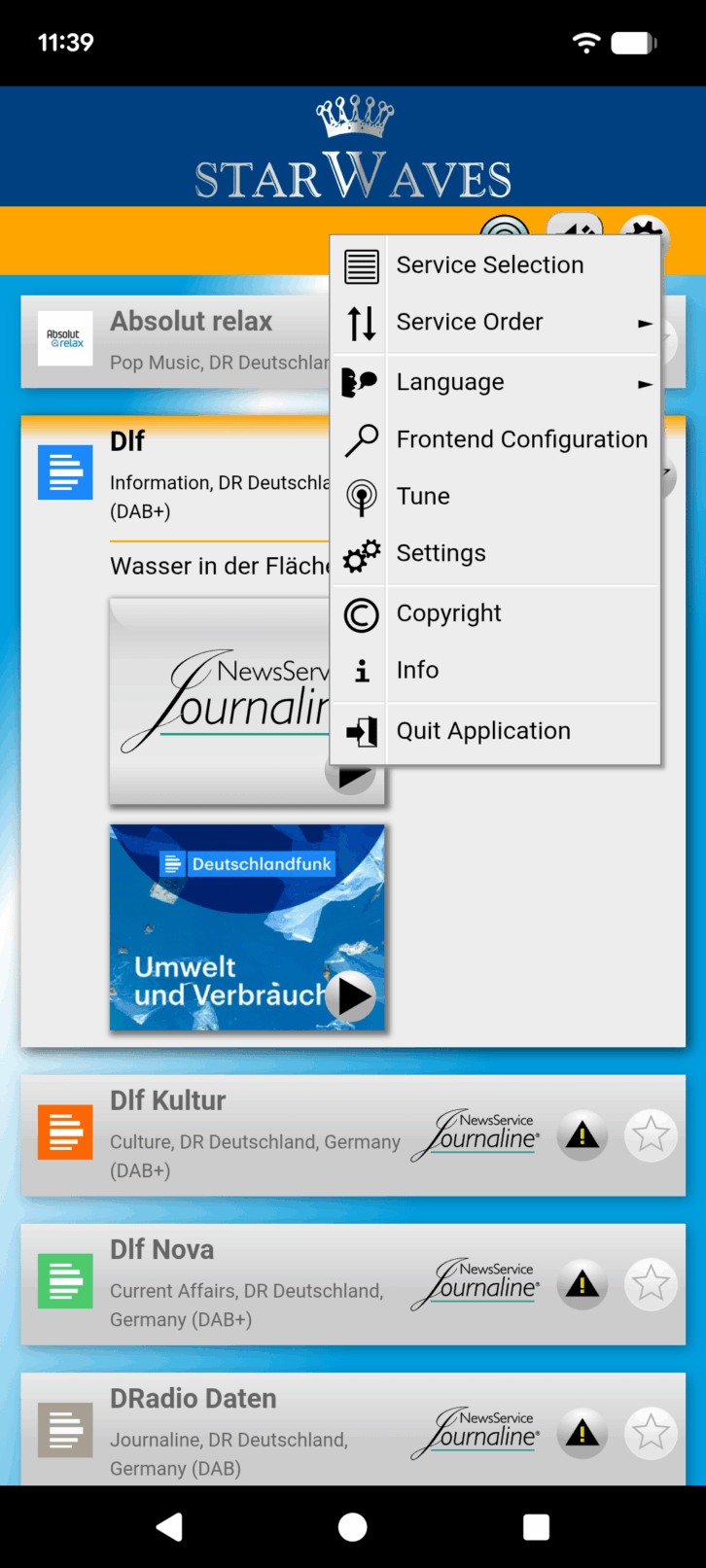The width and height of the screenshot is (706, 1568).
Task: Click the Language speech icon in the menu
Action: [x=360, y=381]
